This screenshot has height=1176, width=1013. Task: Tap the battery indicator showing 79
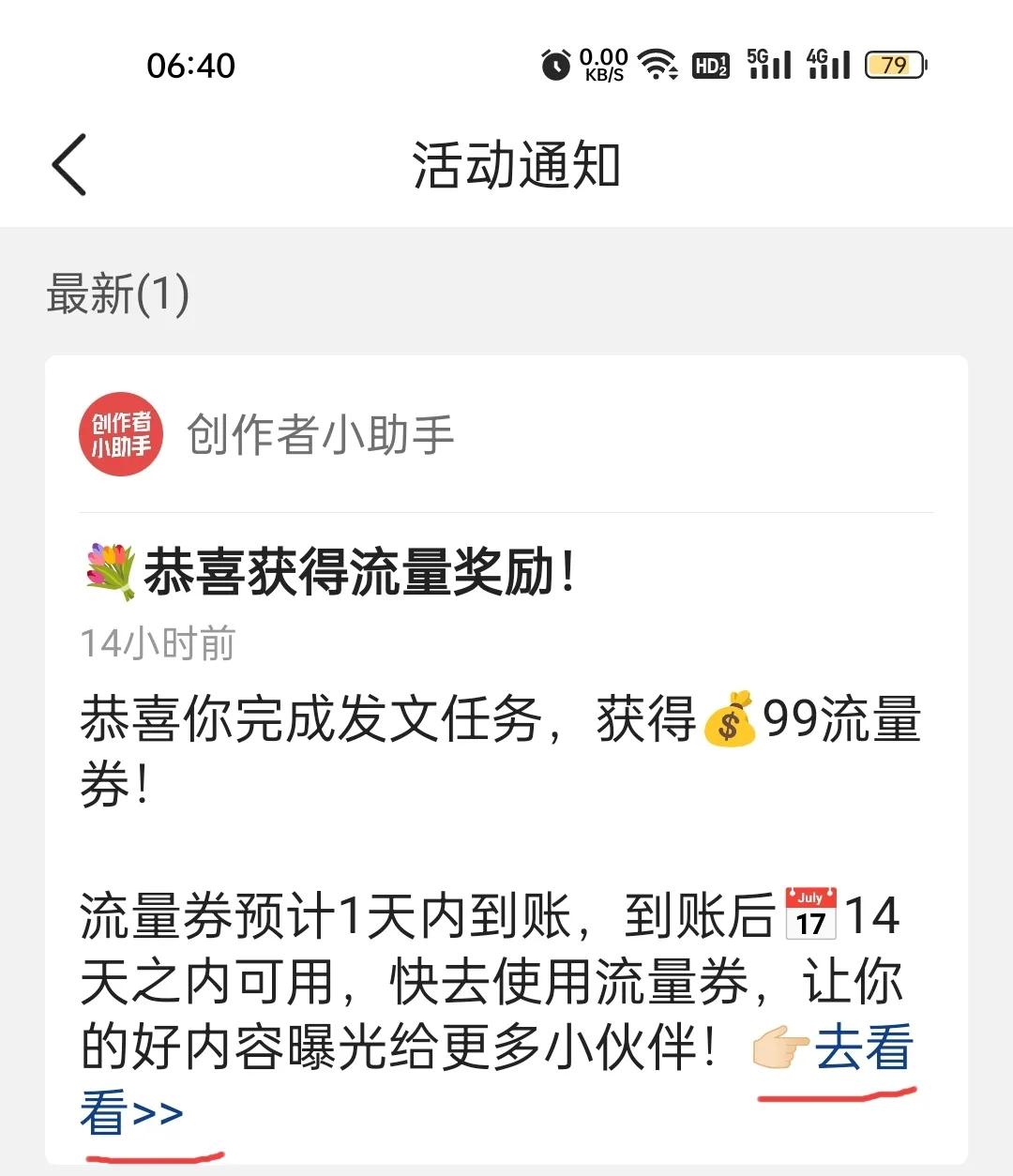893,65
